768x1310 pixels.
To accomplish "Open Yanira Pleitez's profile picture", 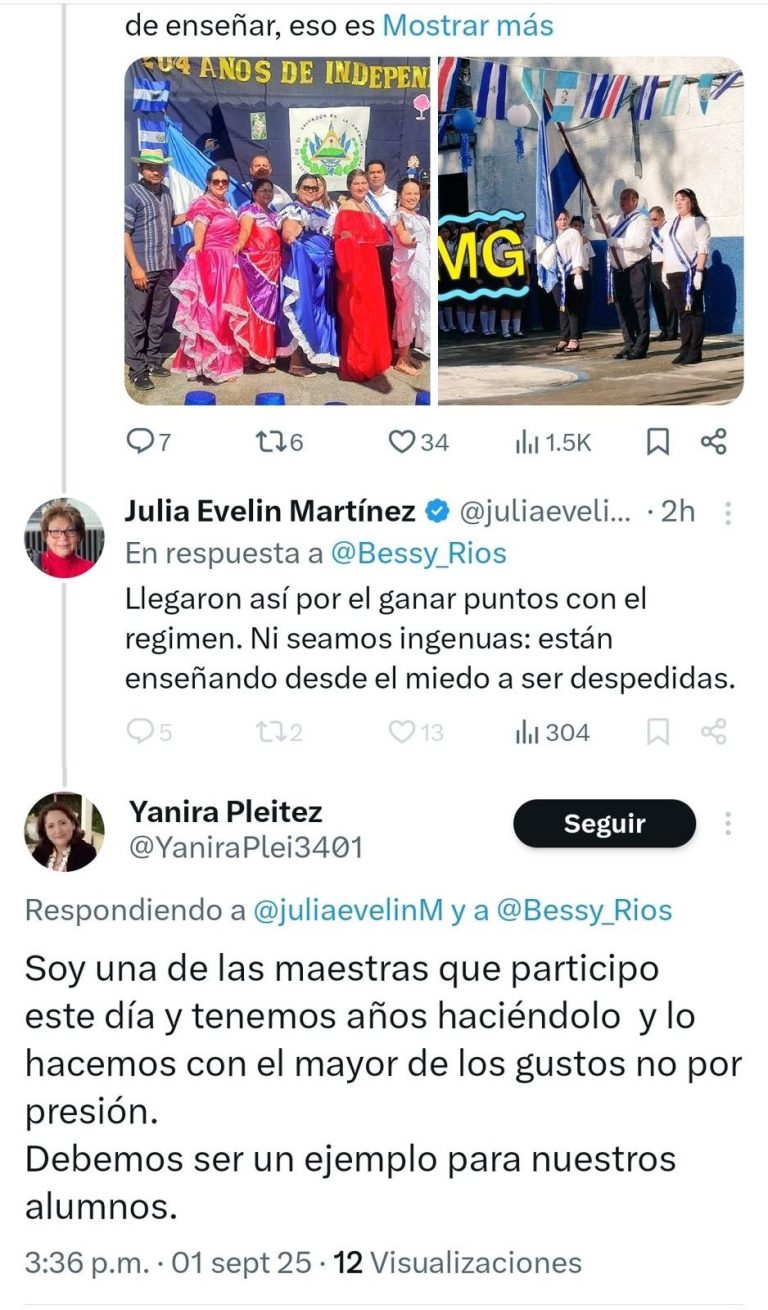I will point(64,832).
